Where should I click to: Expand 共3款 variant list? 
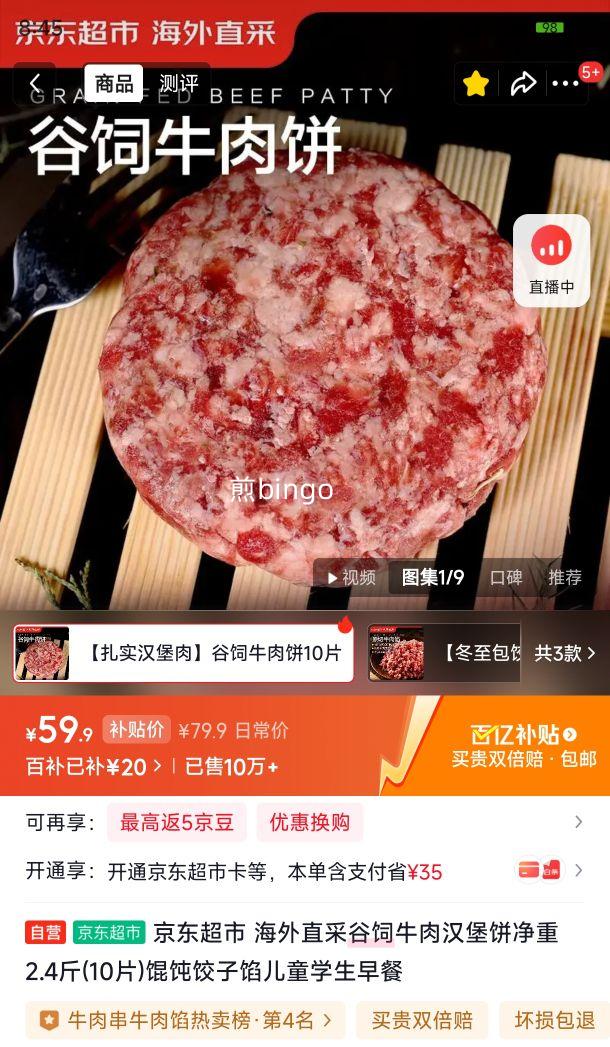tap(565, 653)
